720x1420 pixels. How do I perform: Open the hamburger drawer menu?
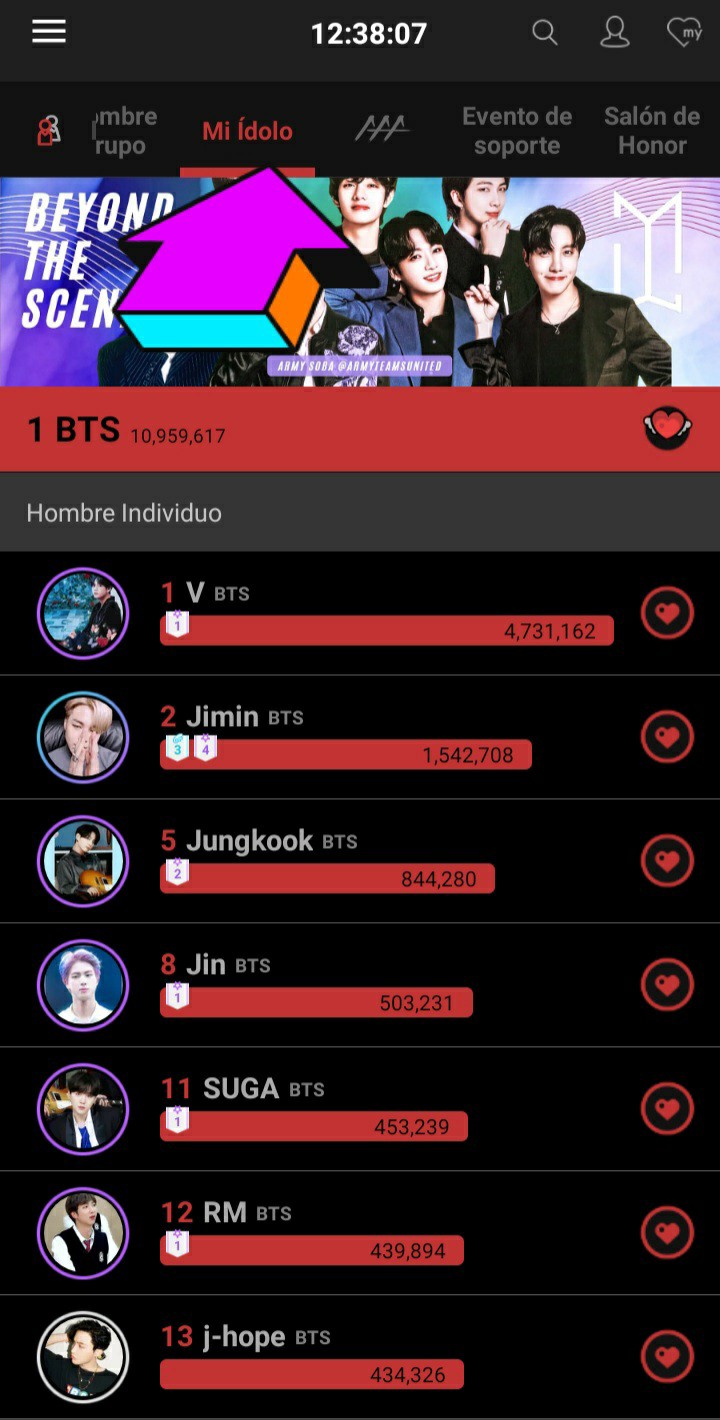[x=48, y=32]
